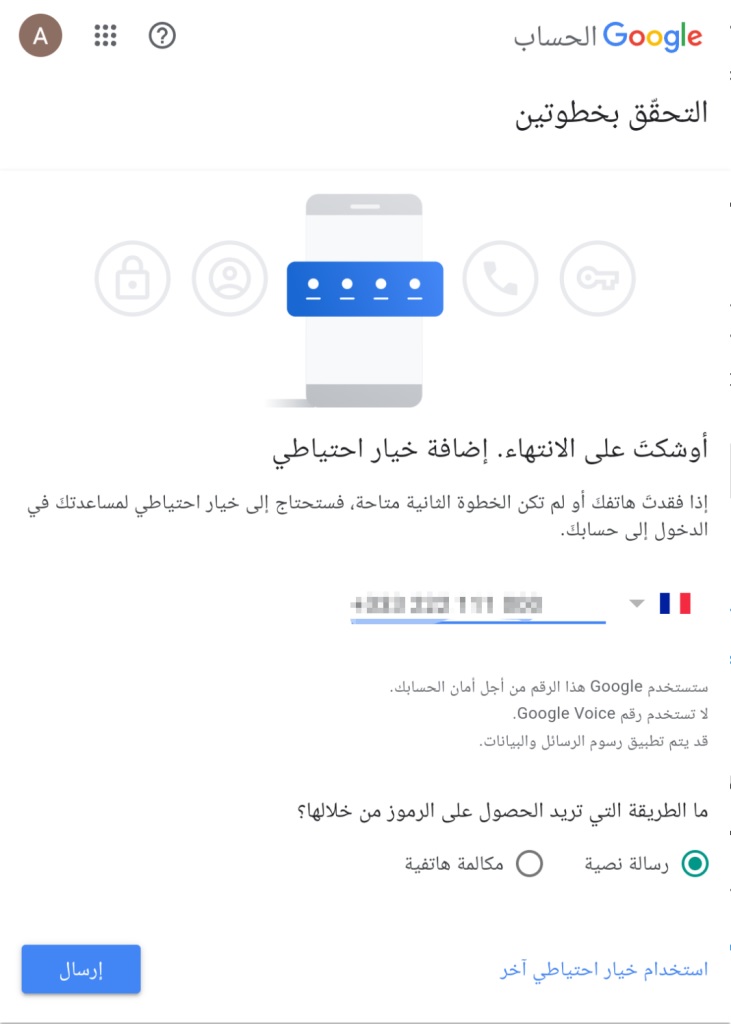The height and width of the screenshot is (1024, 731).
Task: Select the مكالمة هاتفية option
Action: [529, 864]
